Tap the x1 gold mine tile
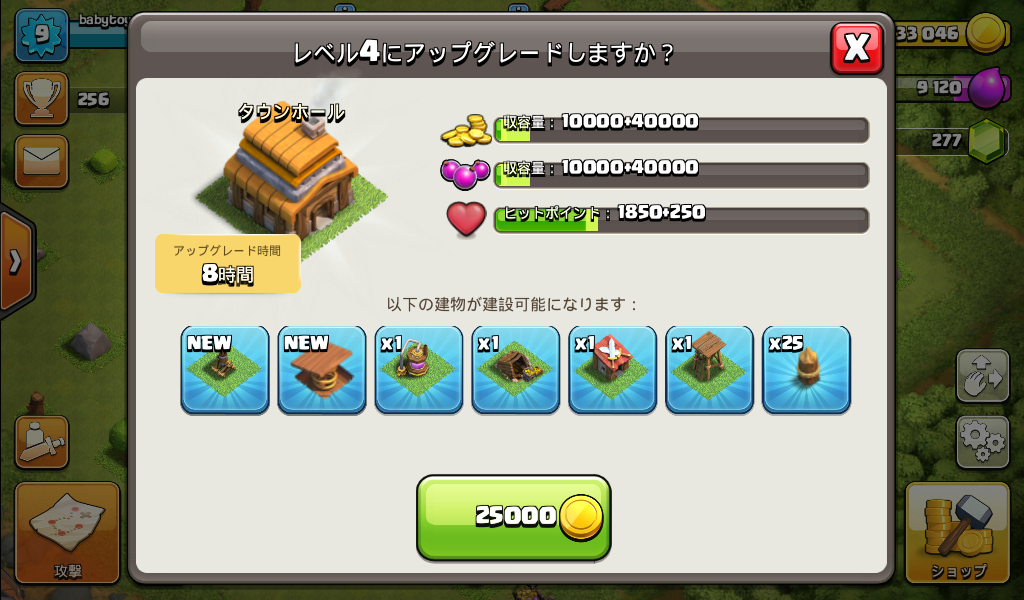 [x=516, y=369]
